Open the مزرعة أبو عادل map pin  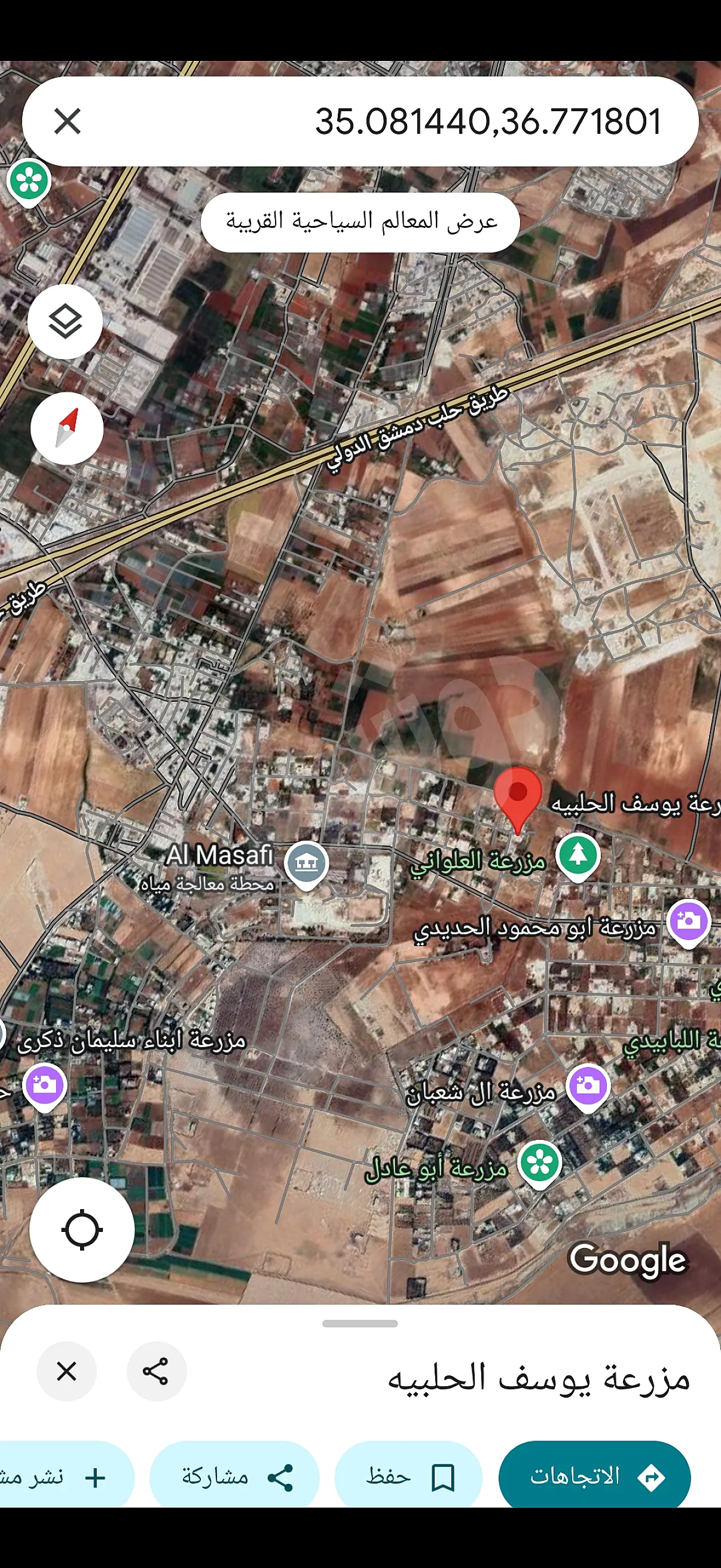[x=539, y=1163]
